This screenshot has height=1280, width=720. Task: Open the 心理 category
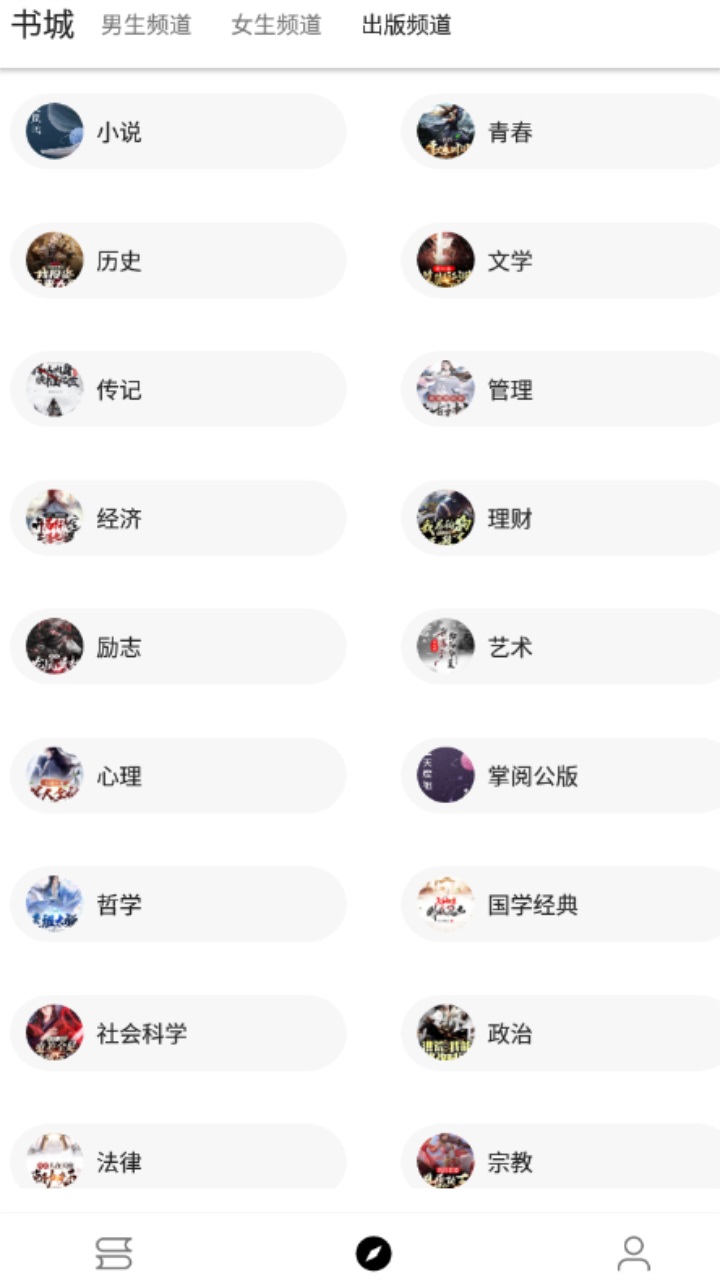click(178, 776)
